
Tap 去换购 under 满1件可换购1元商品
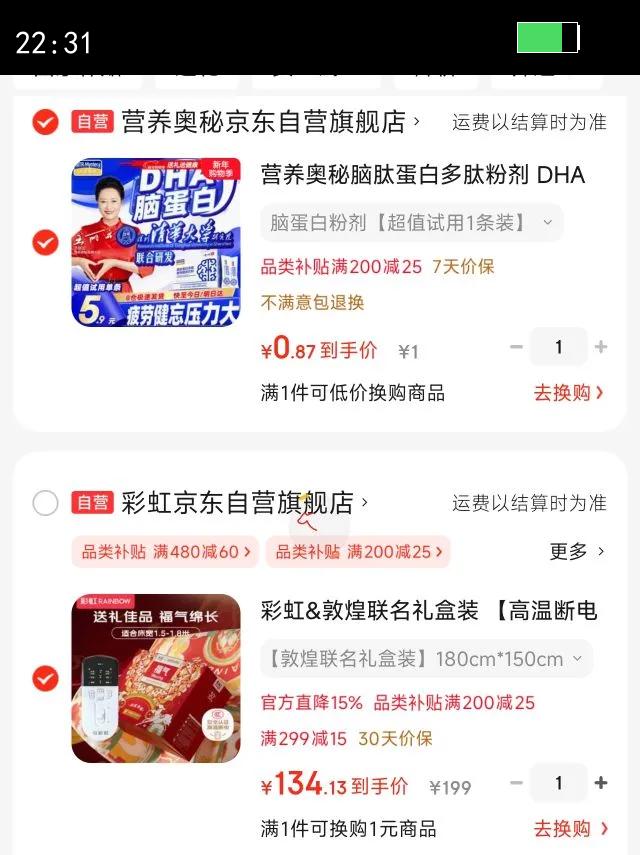[570, 829]
